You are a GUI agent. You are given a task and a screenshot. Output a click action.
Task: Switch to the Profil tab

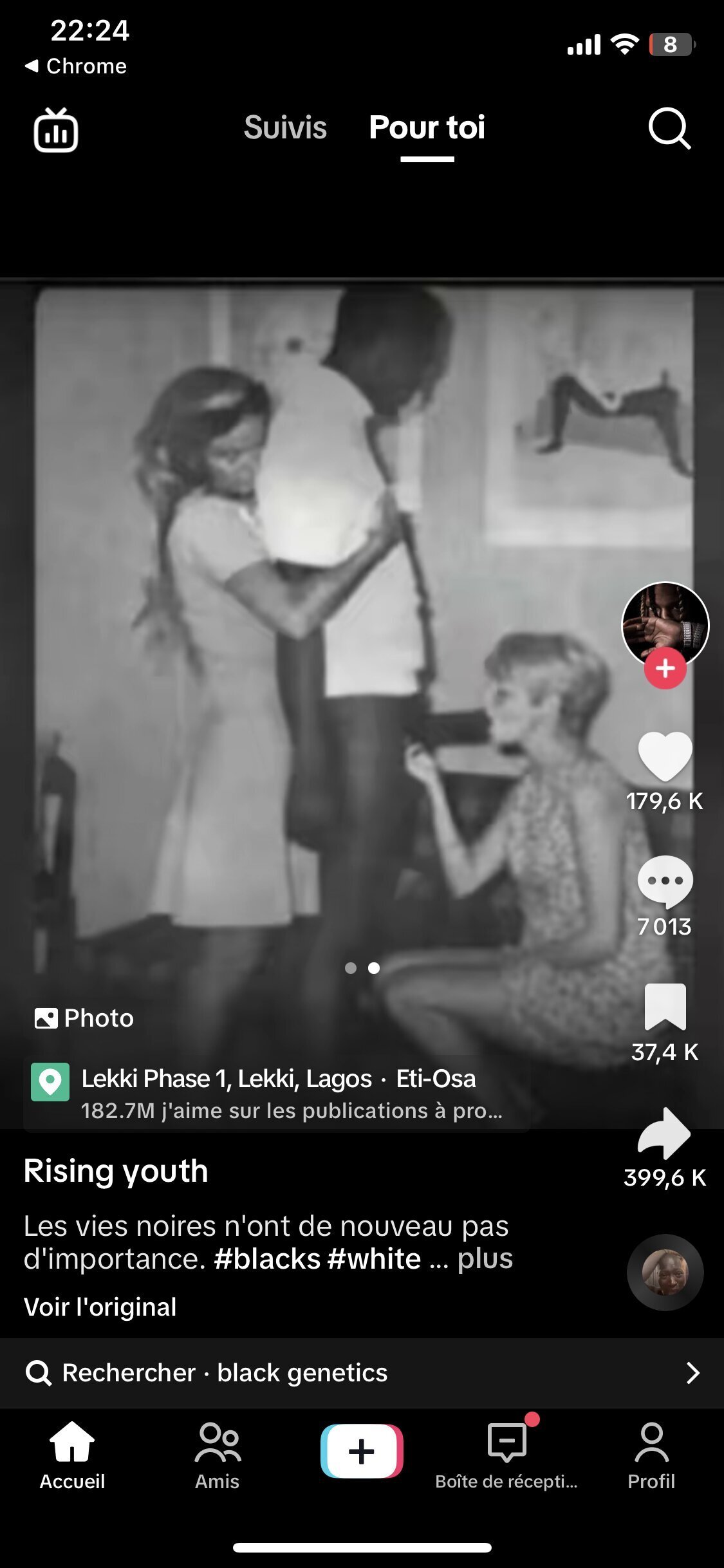pos(651,1456)
